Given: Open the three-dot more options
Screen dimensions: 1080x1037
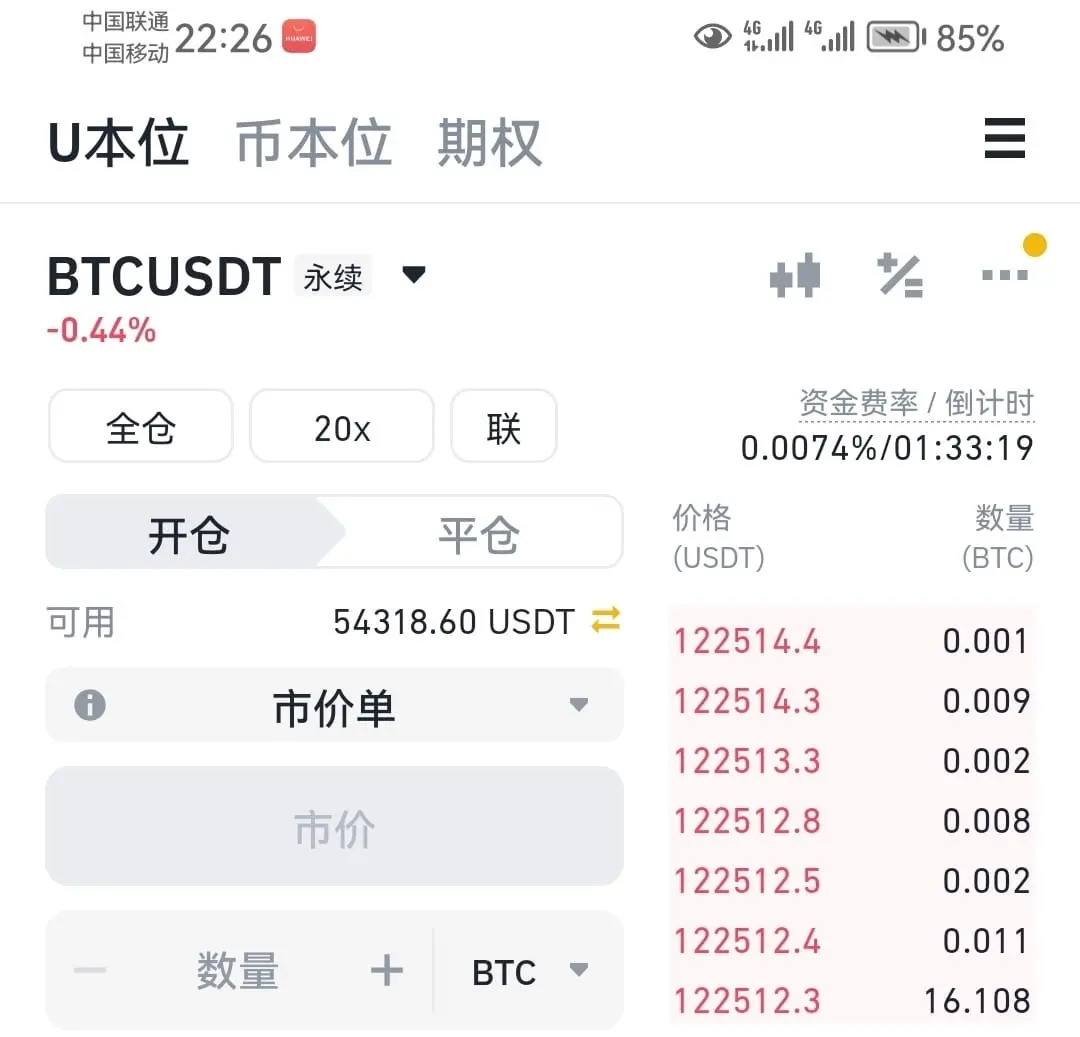Looking at the screenshot, I should (1005, 275).
